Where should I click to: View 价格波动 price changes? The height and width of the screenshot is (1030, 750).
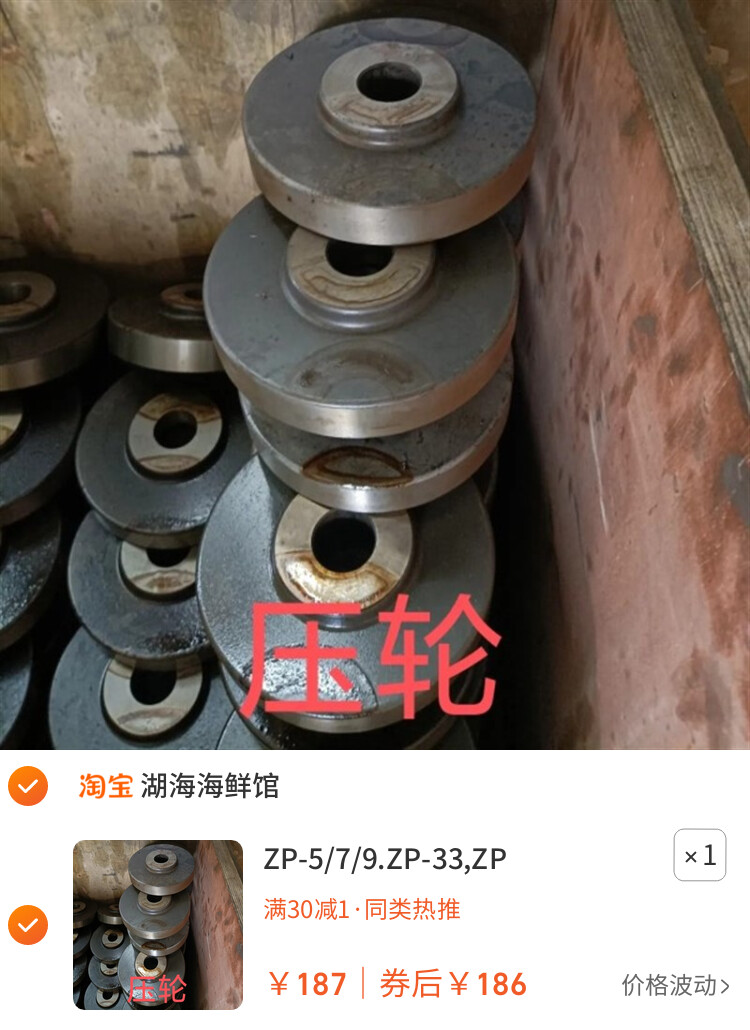(675, 985)
